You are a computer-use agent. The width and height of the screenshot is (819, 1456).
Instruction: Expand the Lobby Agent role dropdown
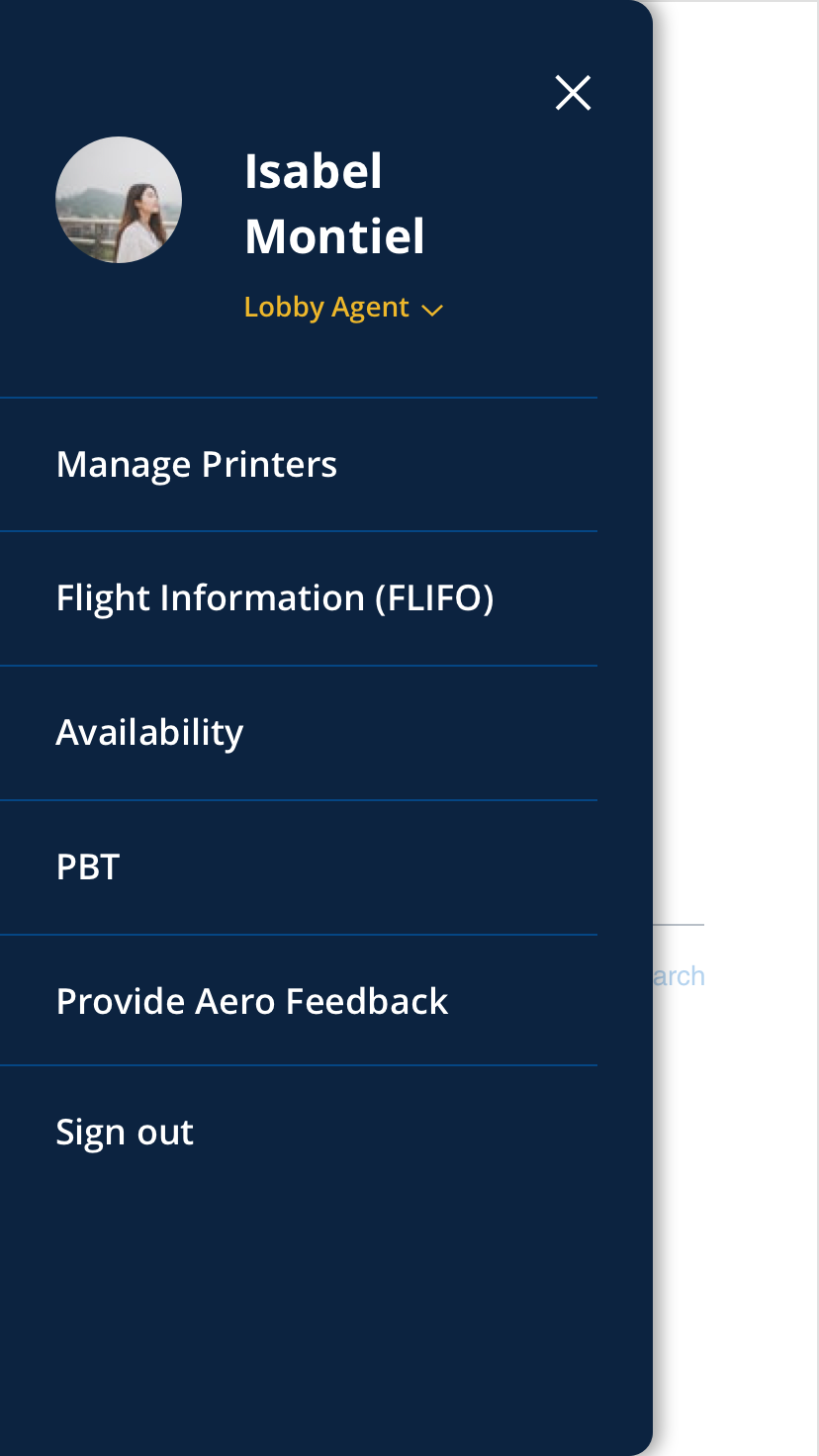point(343,308)
